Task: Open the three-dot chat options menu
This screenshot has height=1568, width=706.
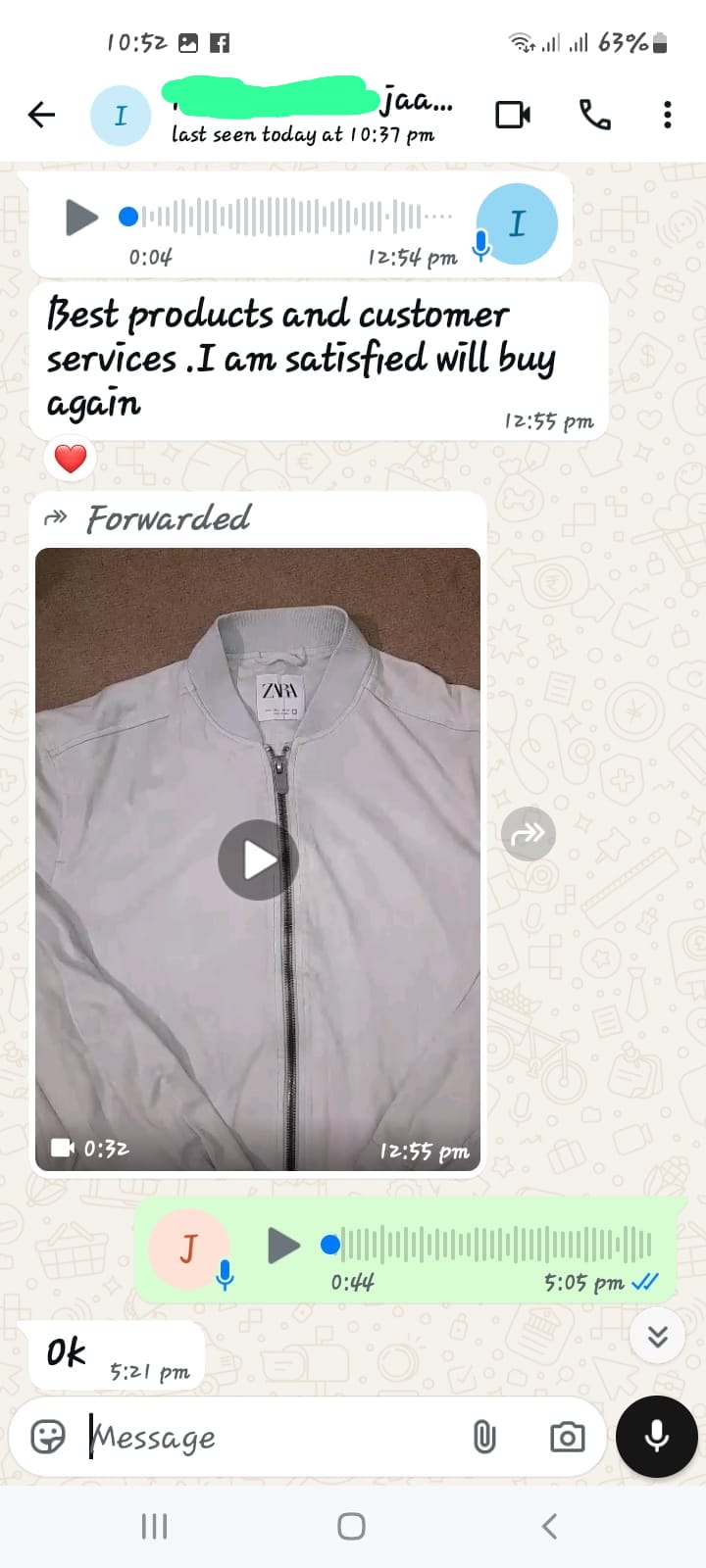Action: tap(667, 115)
